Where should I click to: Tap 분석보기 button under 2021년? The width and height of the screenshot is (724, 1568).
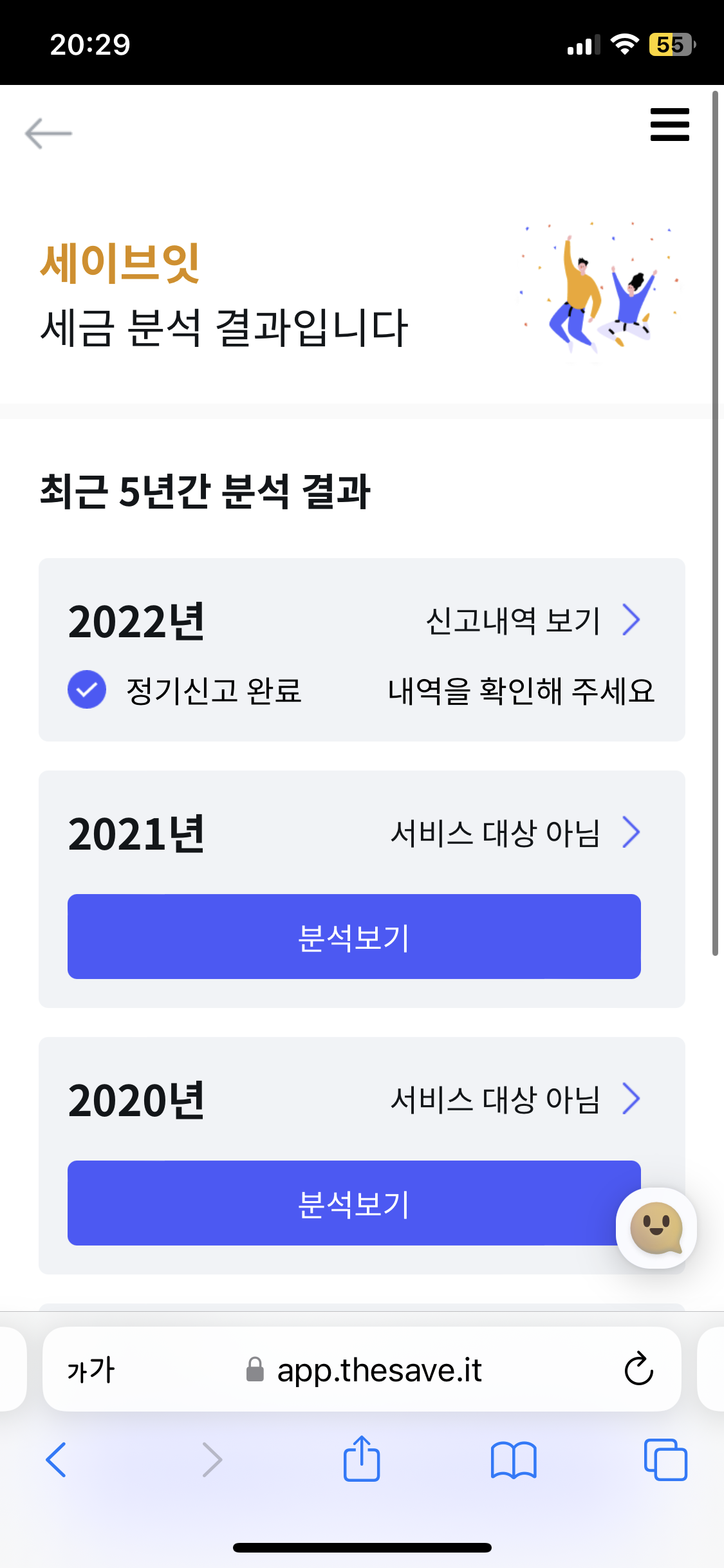(x=354, y=937)
